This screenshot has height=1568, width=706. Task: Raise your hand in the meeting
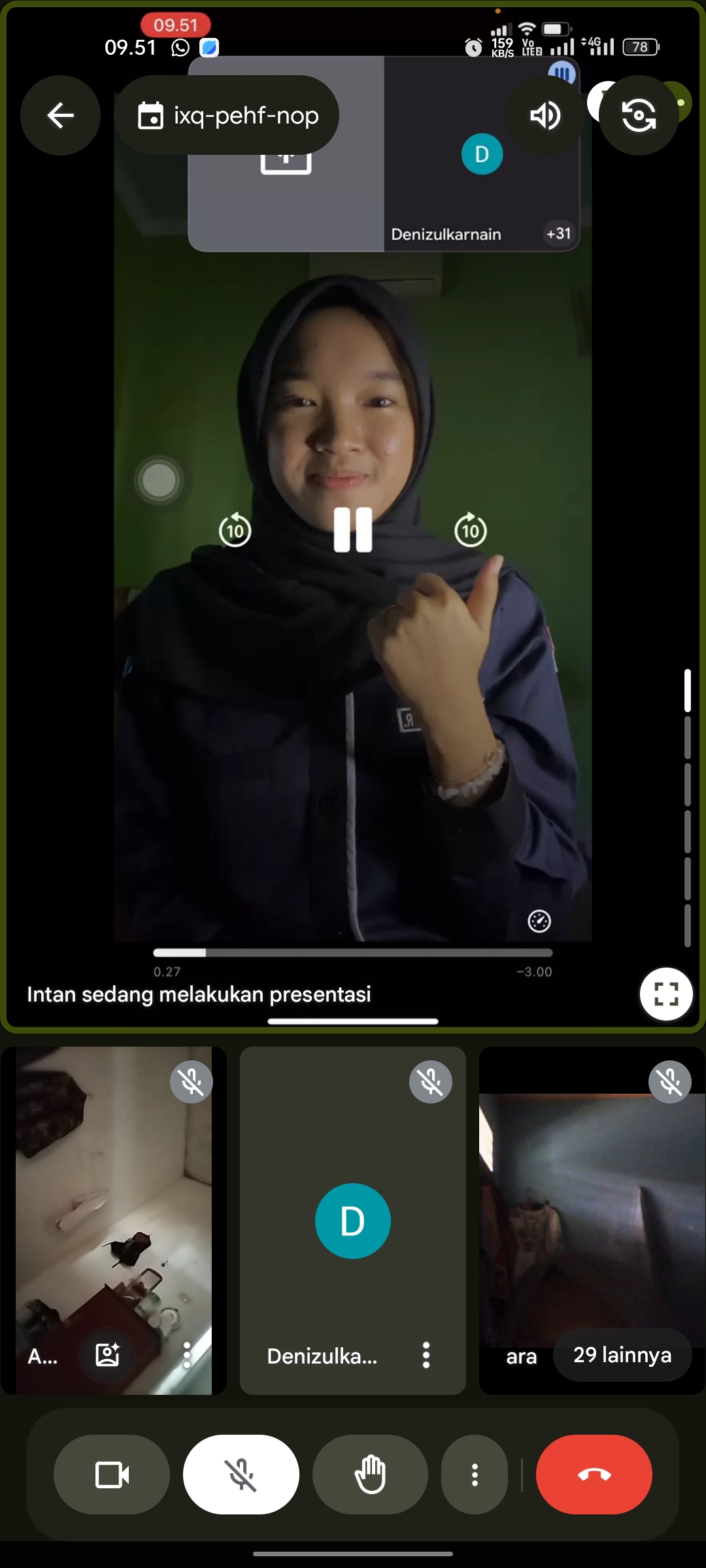[x=370, y=1475]
